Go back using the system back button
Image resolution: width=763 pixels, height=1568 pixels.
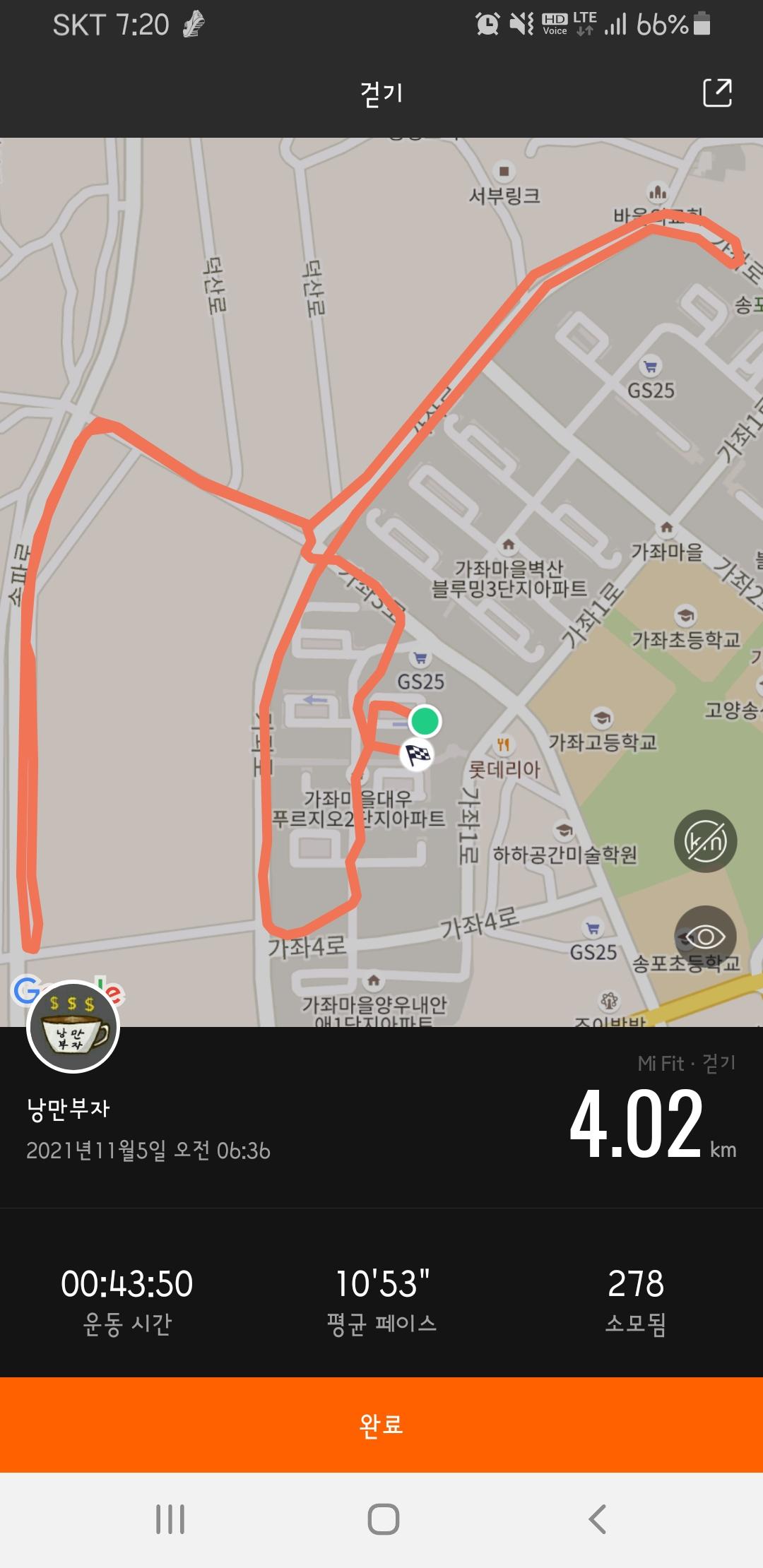(x=598, y=1519)
